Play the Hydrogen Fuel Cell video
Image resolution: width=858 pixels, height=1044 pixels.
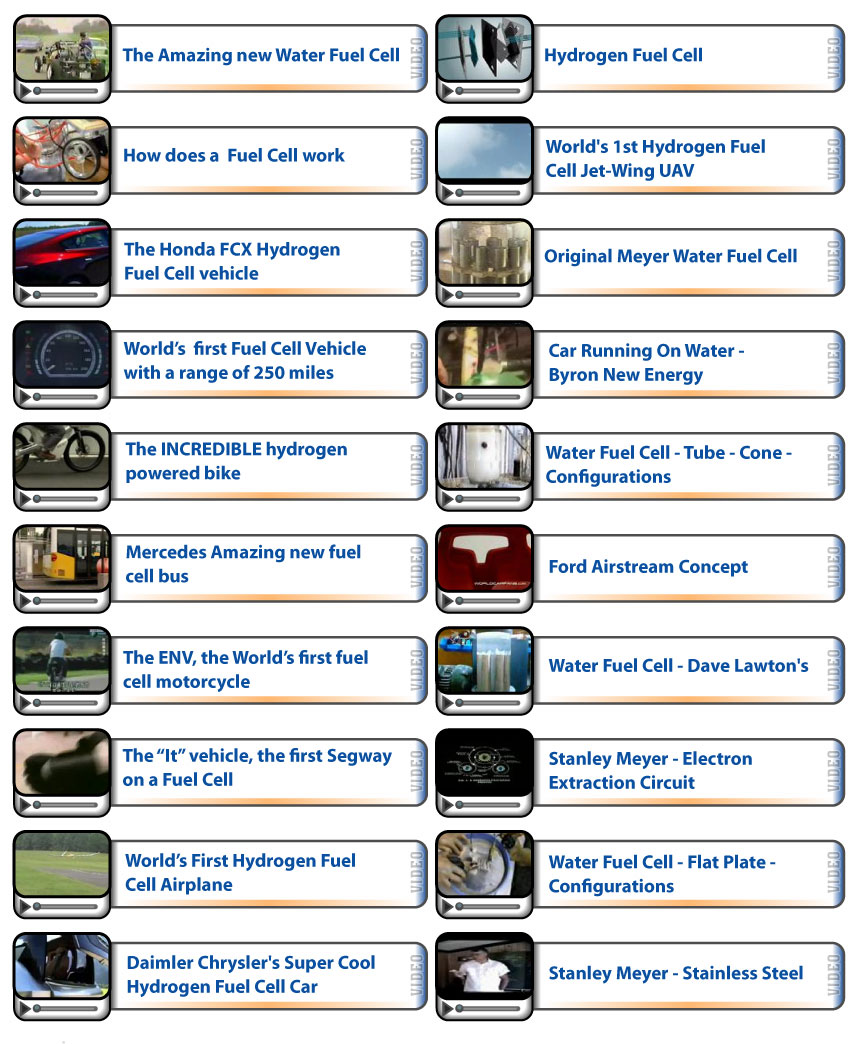click(x=623, y=56)
